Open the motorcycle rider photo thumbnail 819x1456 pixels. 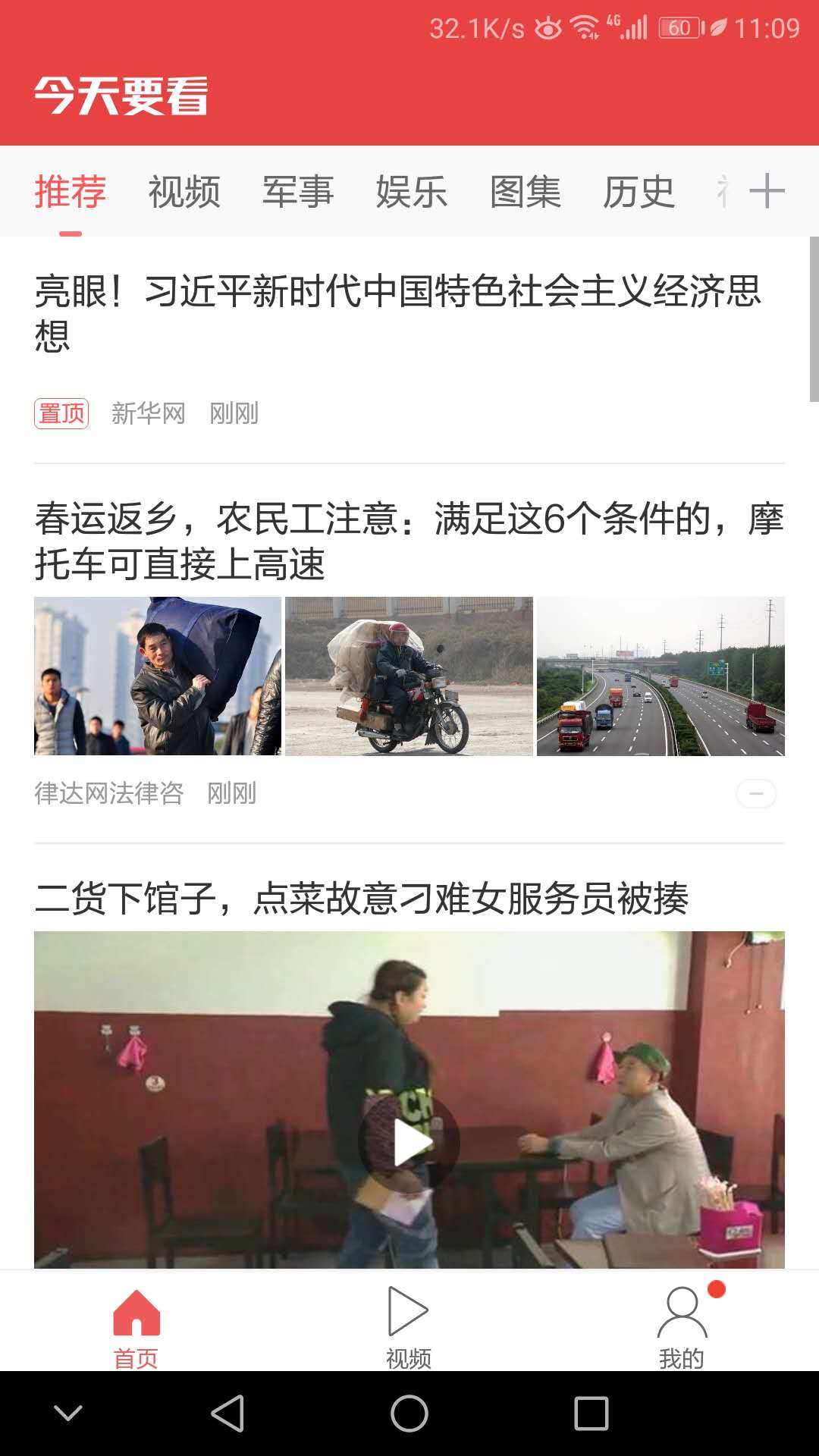click(x=409, y=677)
